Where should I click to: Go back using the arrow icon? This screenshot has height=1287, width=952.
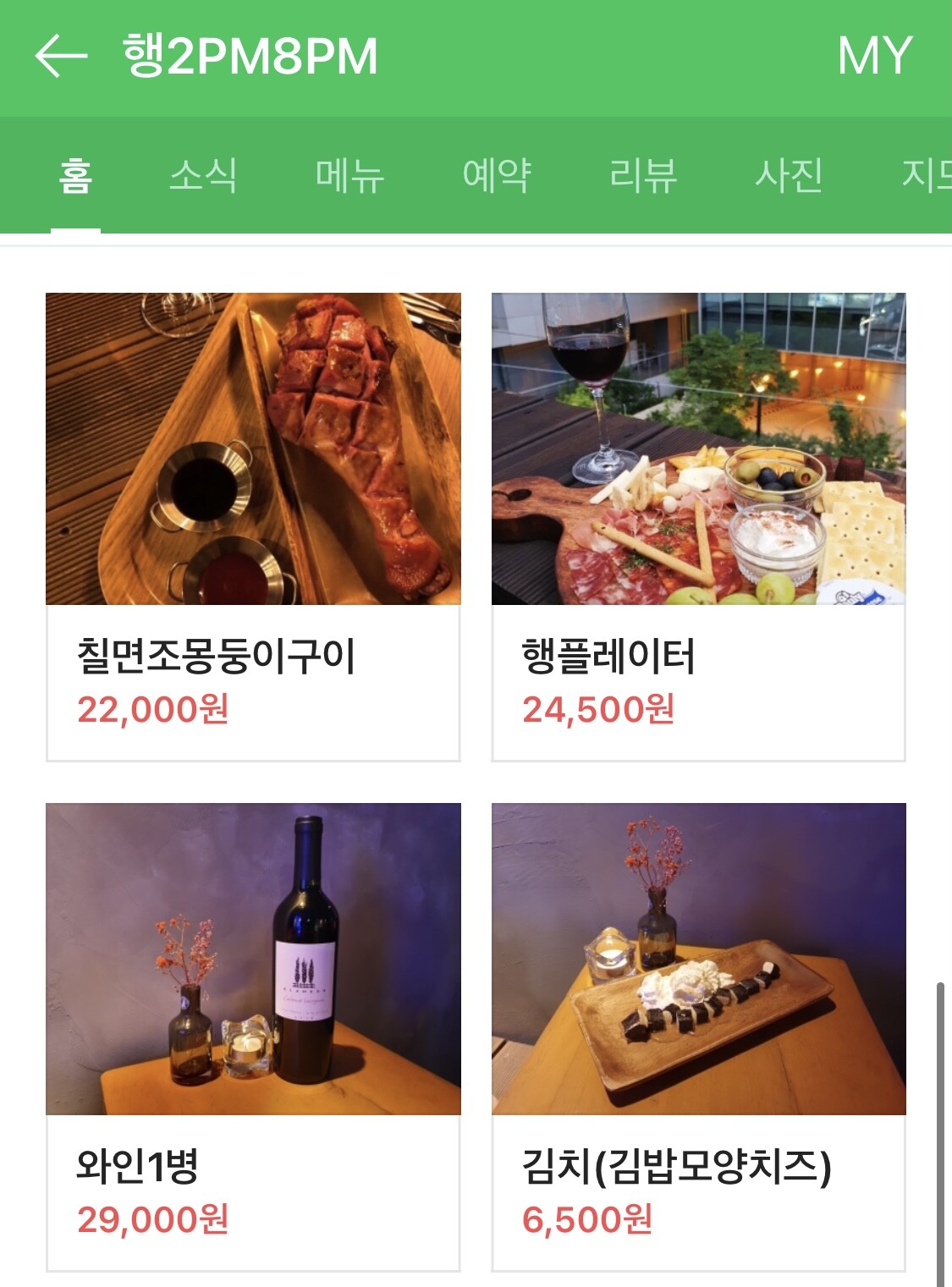[61, 57]
